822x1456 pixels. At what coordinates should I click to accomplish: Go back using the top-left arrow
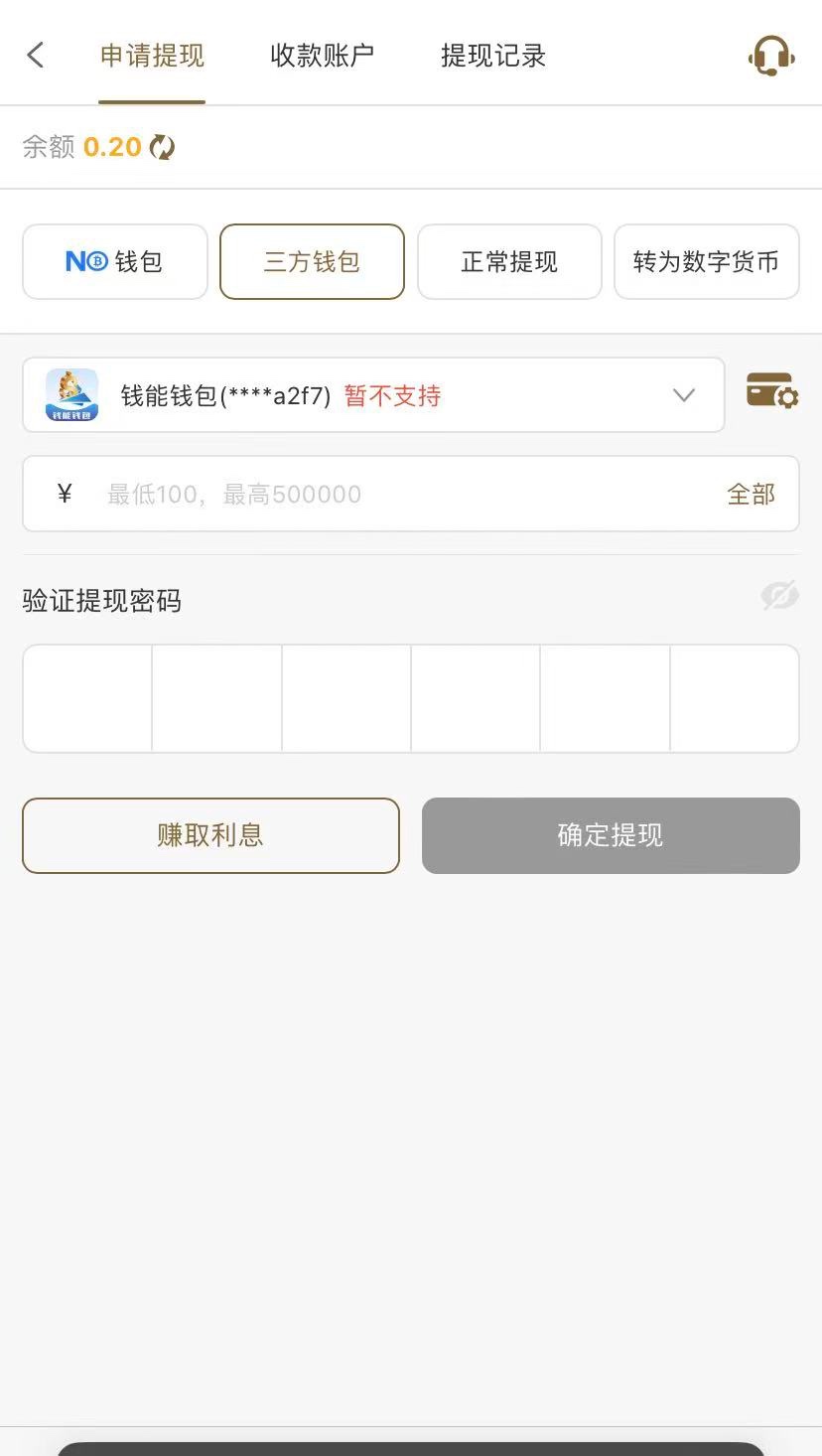(36, 55)
